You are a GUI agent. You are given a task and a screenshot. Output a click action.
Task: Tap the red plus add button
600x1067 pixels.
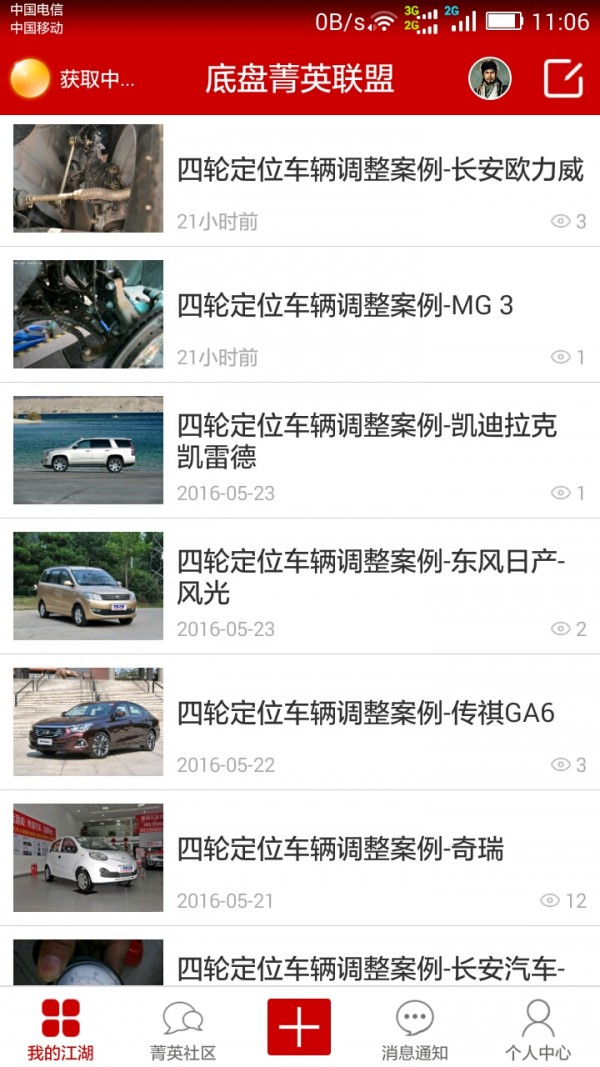(299, 1027)
